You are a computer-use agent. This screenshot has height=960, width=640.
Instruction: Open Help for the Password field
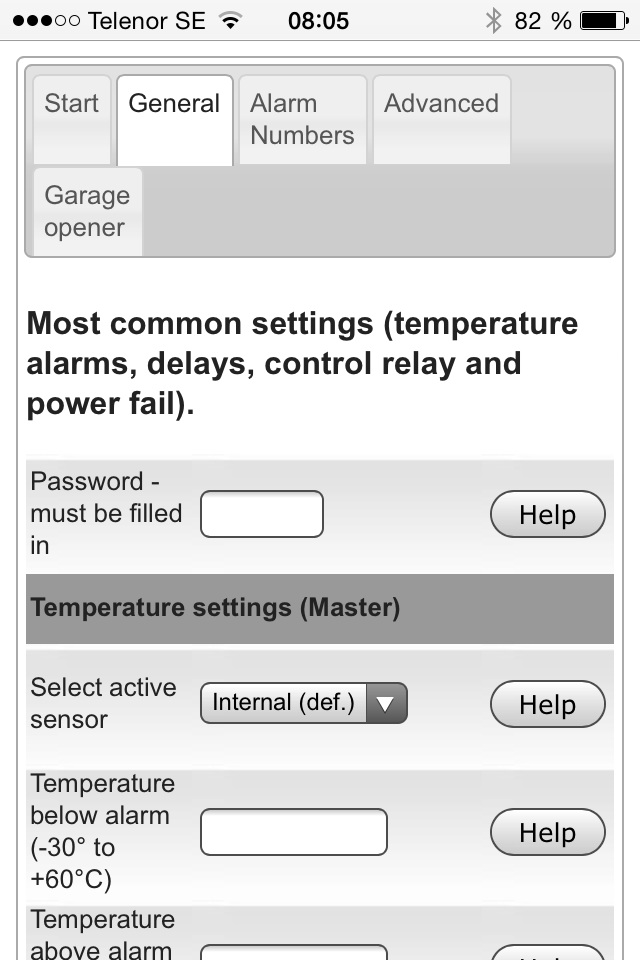click(547, 515)
